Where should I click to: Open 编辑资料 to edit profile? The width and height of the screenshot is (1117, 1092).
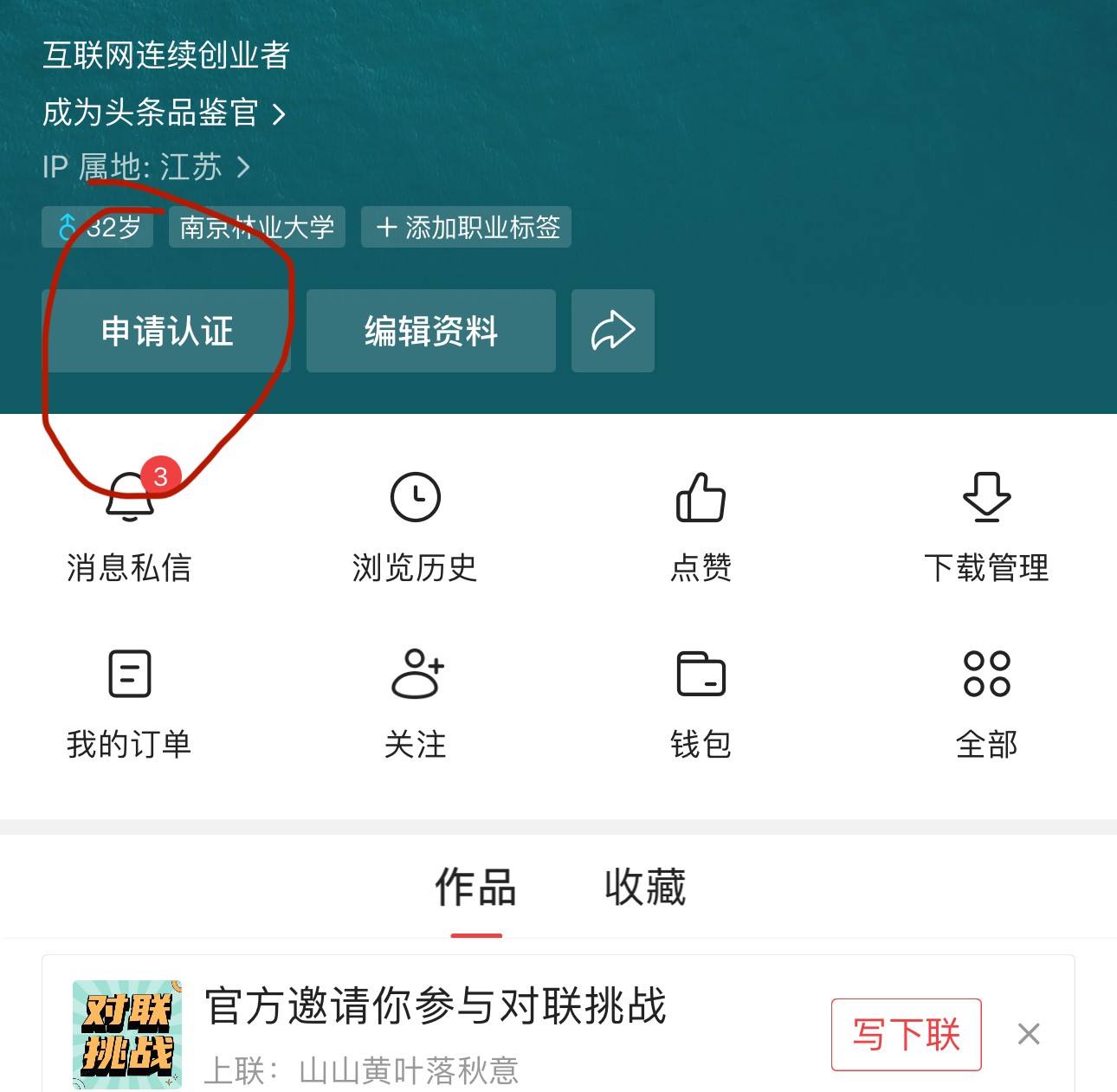click(x=430, y=331)
